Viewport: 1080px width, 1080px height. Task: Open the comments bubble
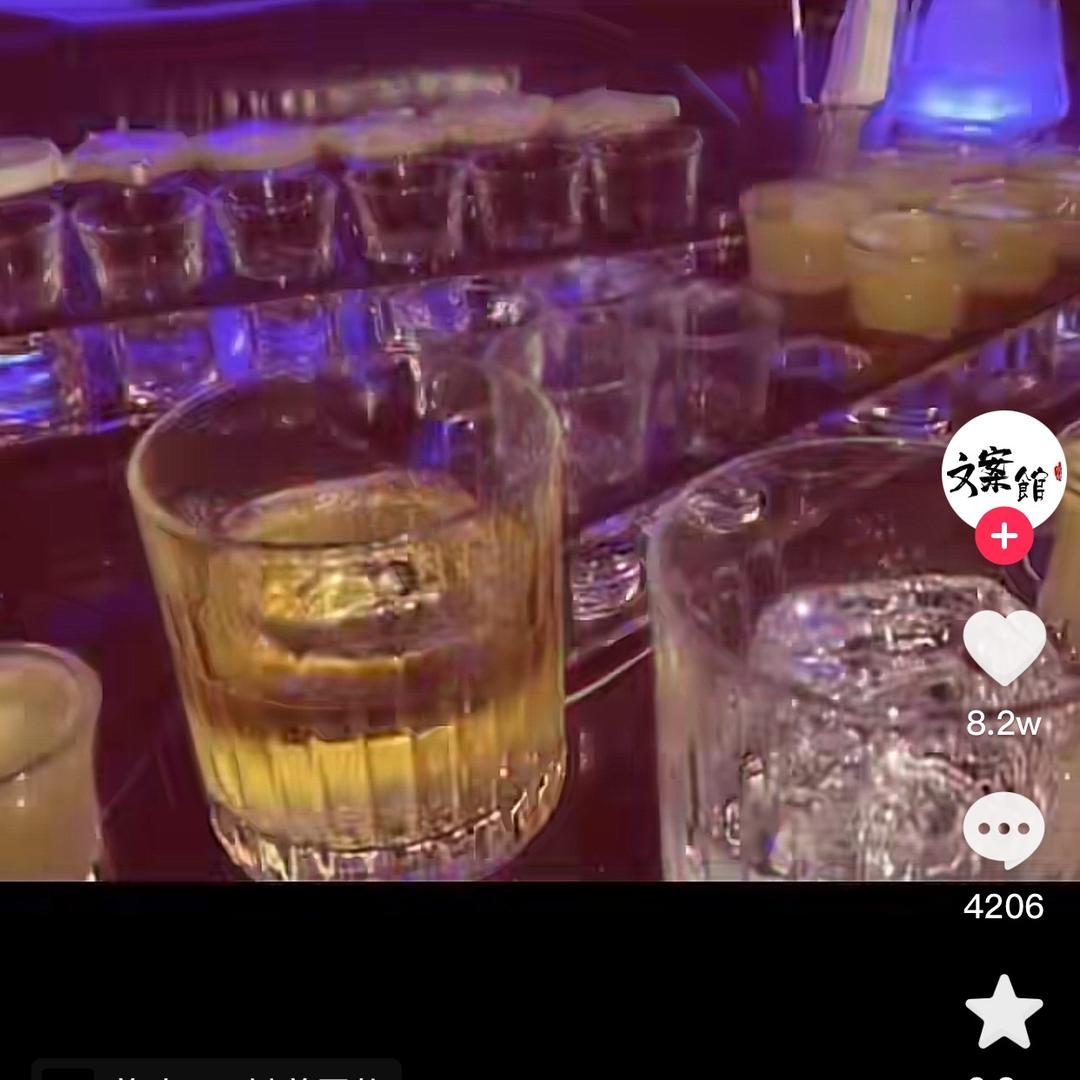point(1004,830)
